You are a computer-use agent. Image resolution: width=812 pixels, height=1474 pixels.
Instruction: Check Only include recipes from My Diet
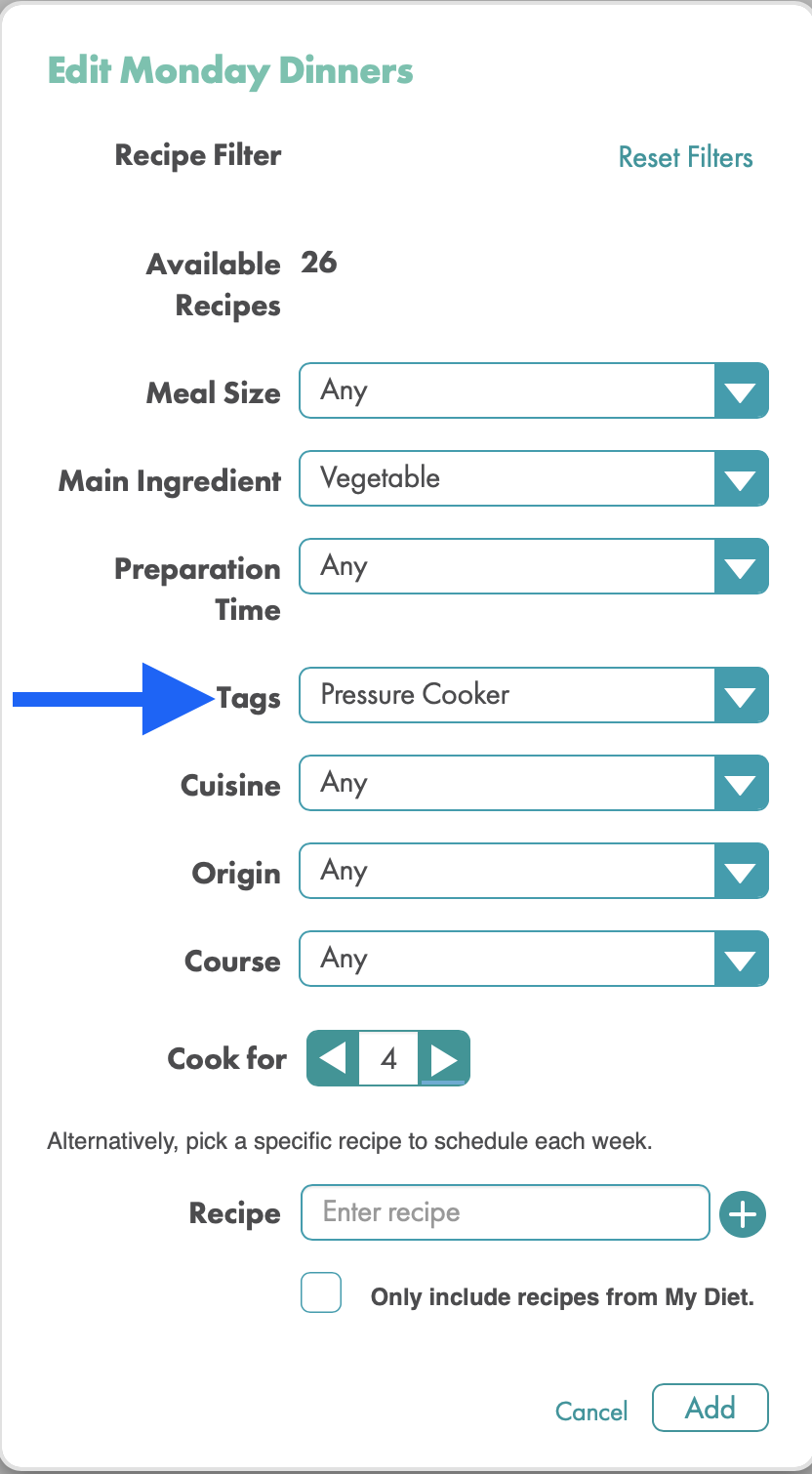321,1292
